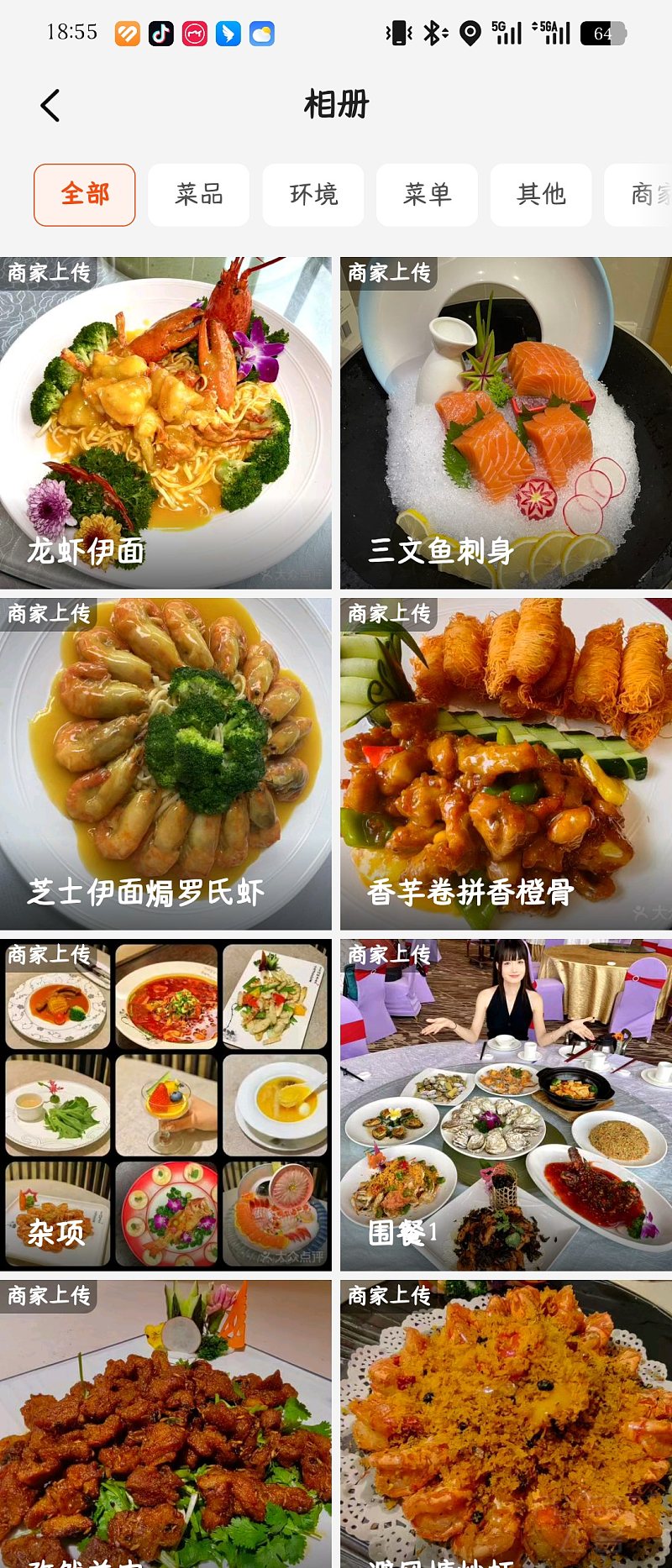Image resolution: width=672 pixels, height=1568 pixels.
Task: Switch to the 菜品 tab
Action: click(199, 195)
